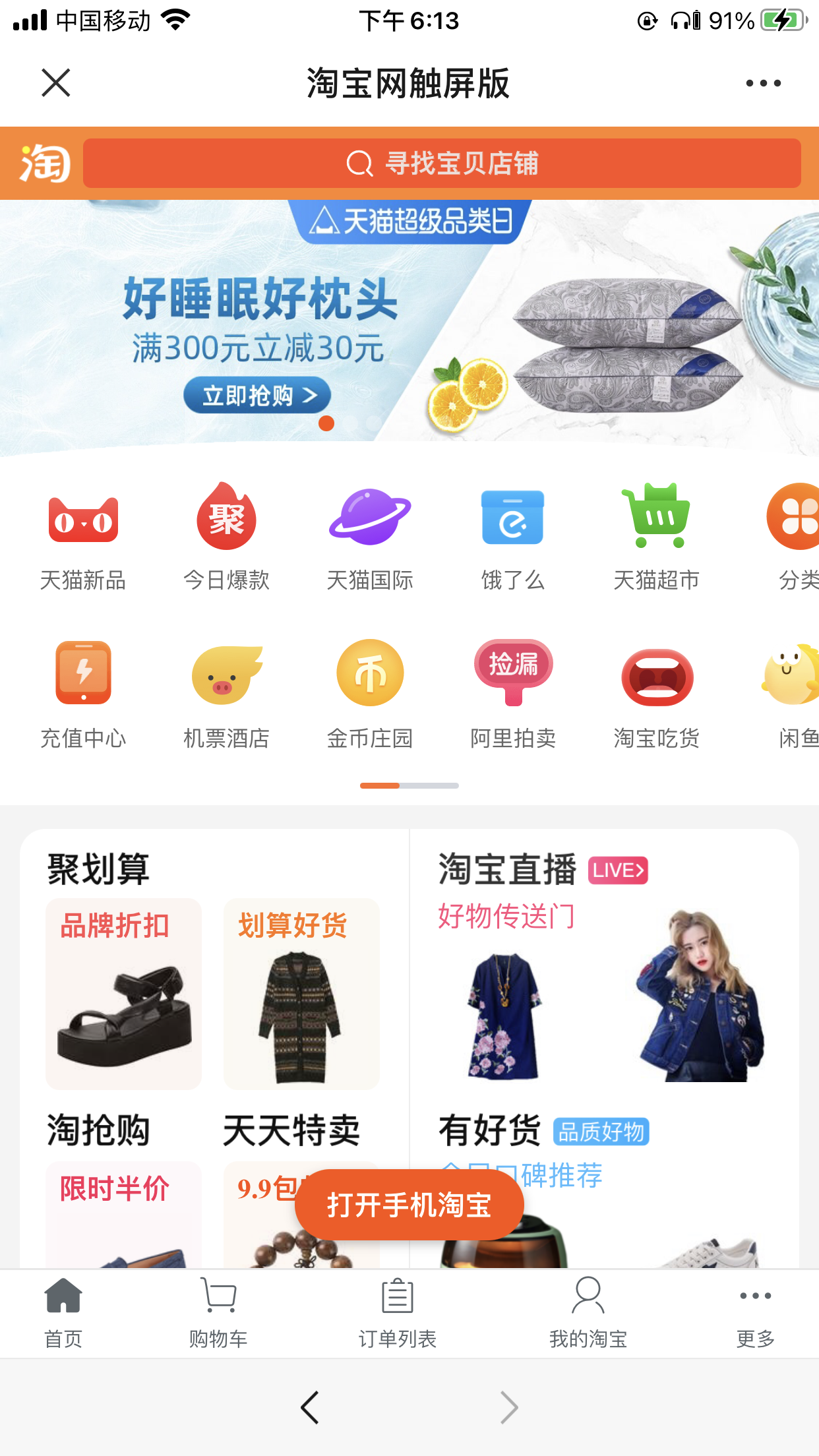Image resolution: width=819 pixels, height=1456 pixels.
Task: Tap the 寻找宝贝店铺 search box
Action: [442, 163]
